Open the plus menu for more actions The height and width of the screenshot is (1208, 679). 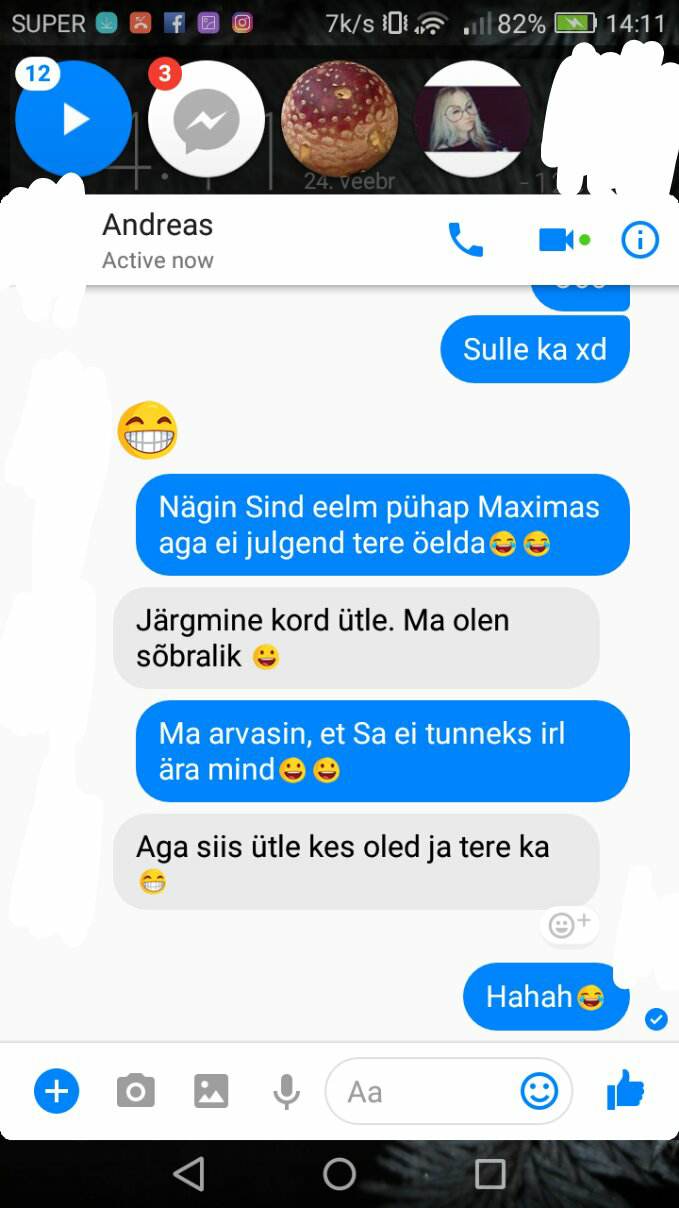(56, 1090)
